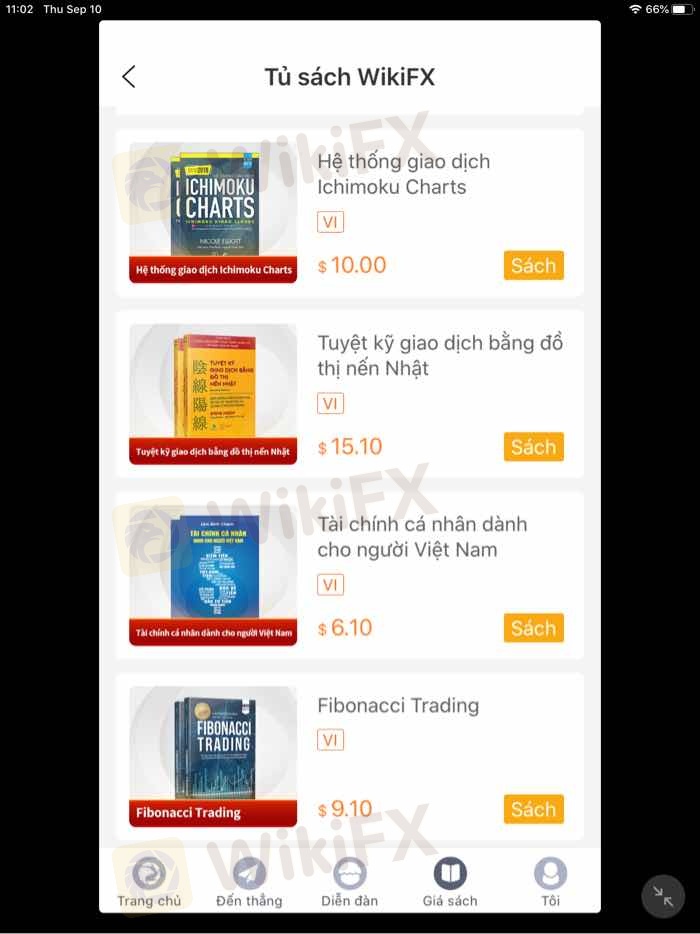Open Tài chính cá nhân dành cho người Việt Nam
Image resolution: width=700 pixels, height=934 pixels.
click(422, 537)
